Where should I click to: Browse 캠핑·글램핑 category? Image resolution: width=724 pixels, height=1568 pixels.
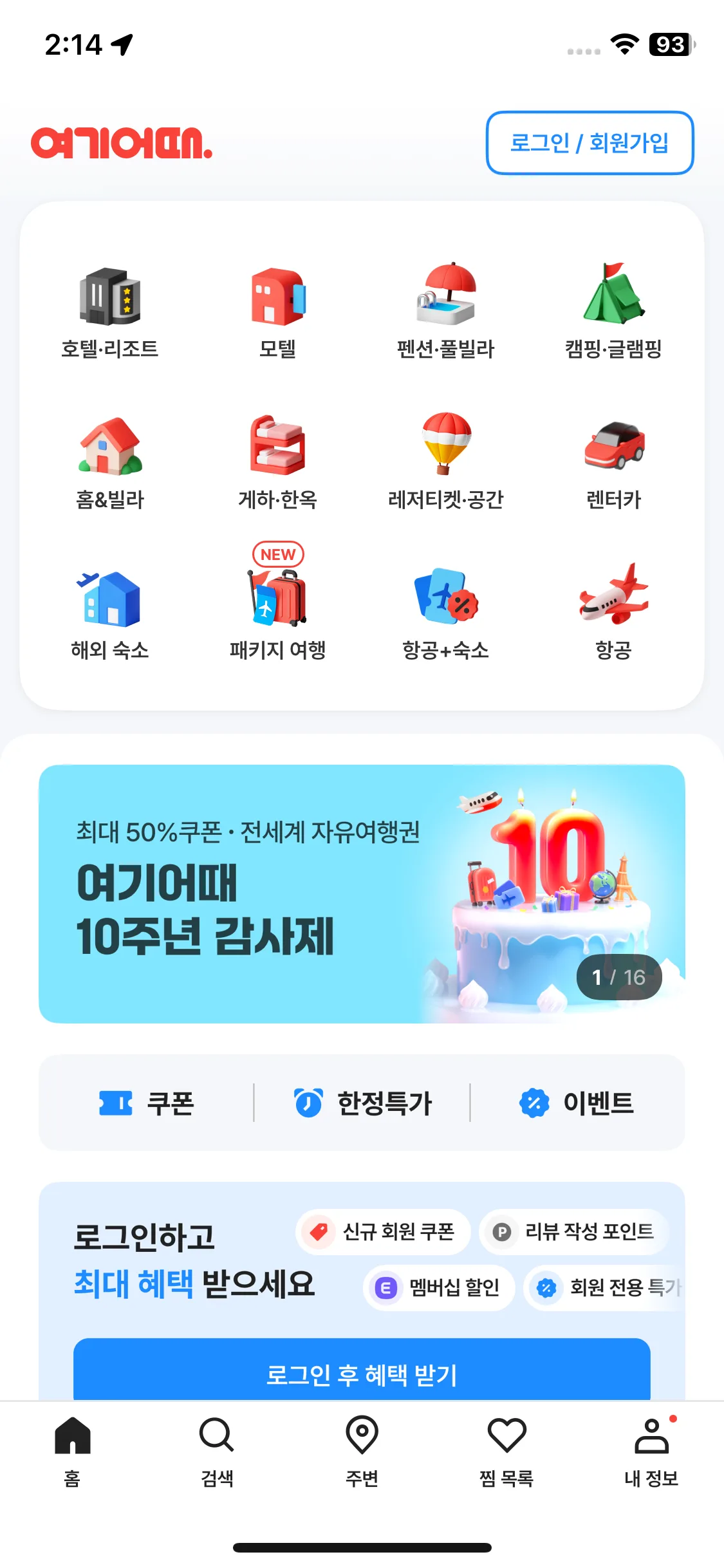[613, 312]
